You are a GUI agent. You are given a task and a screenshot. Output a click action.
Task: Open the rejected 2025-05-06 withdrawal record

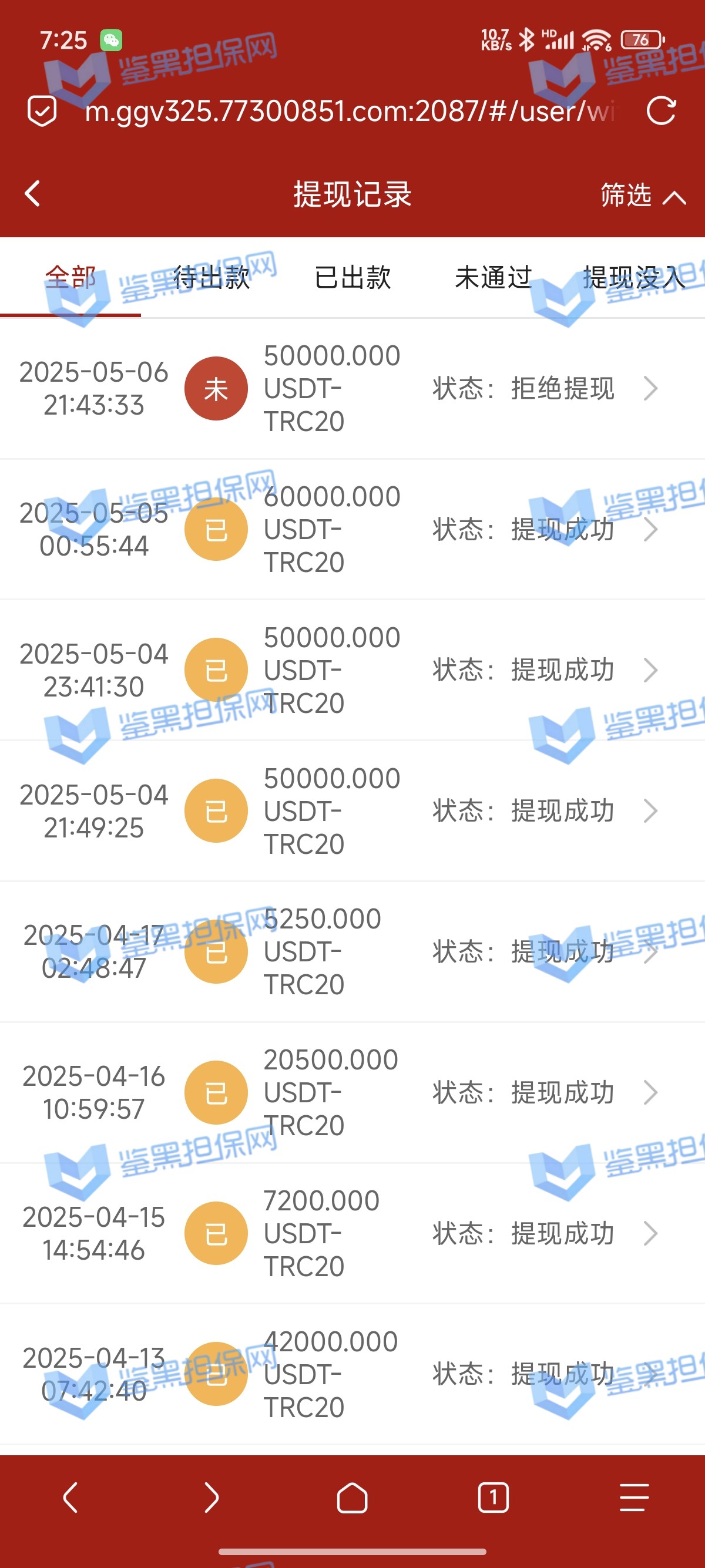tap(352, 388)
